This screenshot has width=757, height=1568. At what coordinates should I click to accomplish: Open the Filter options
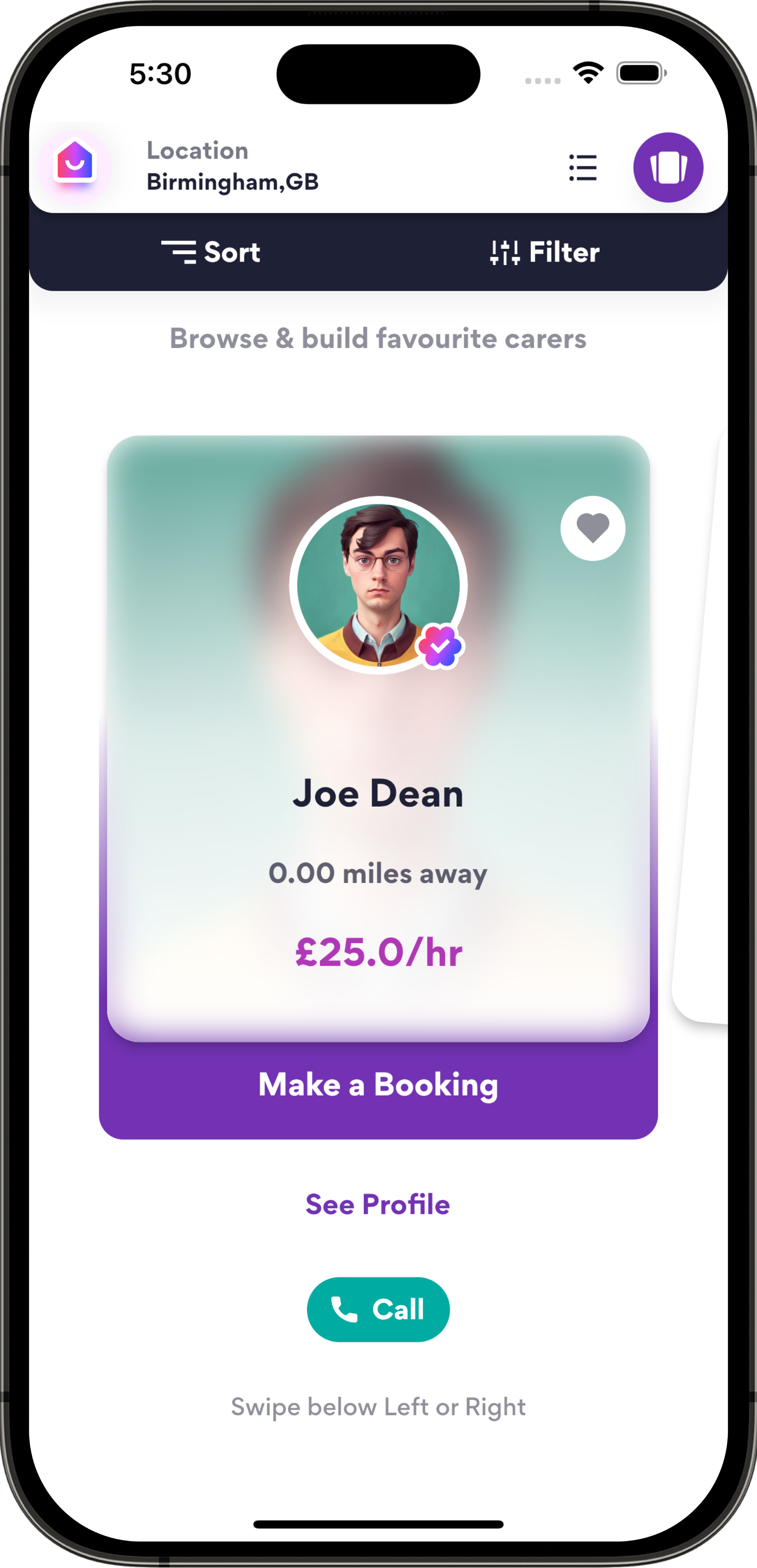click(545, 252)
